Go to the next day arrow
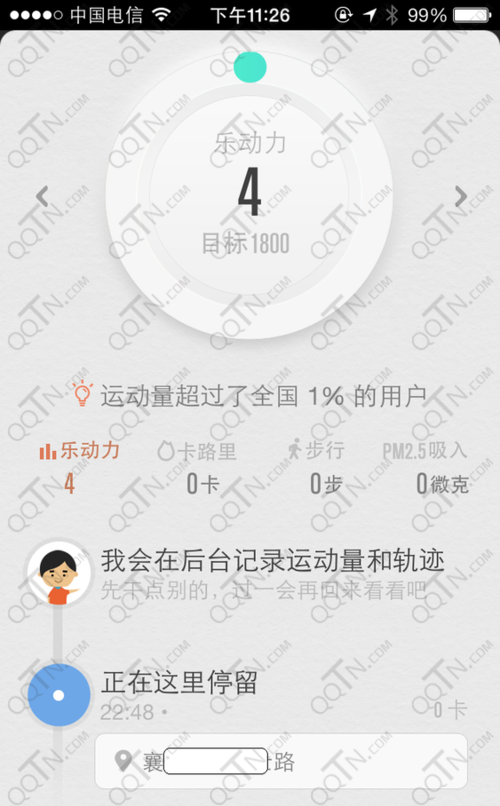 461,196
